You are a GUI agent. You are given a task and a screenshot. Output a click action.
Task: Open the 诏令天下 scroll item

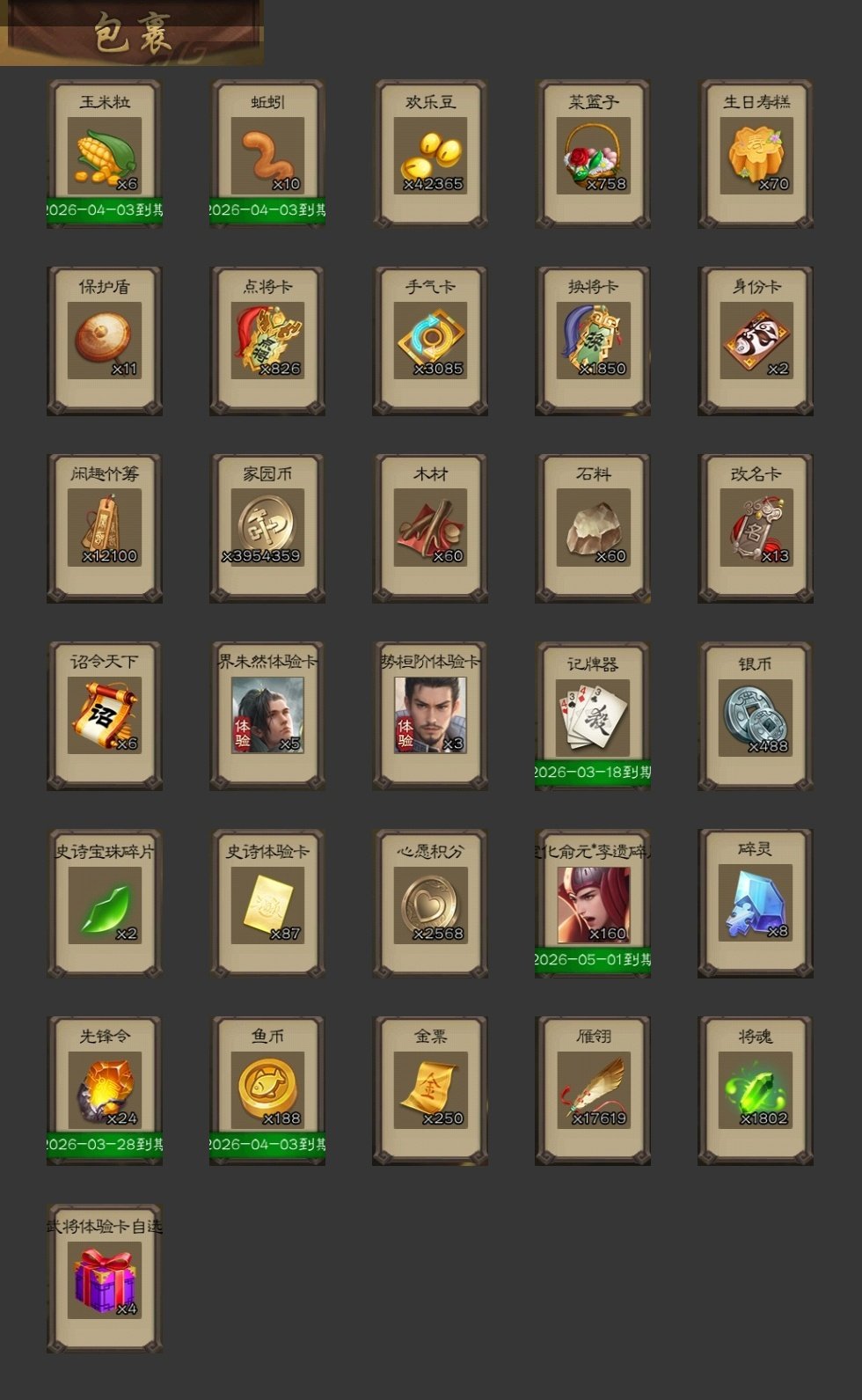tap(104, 715)
